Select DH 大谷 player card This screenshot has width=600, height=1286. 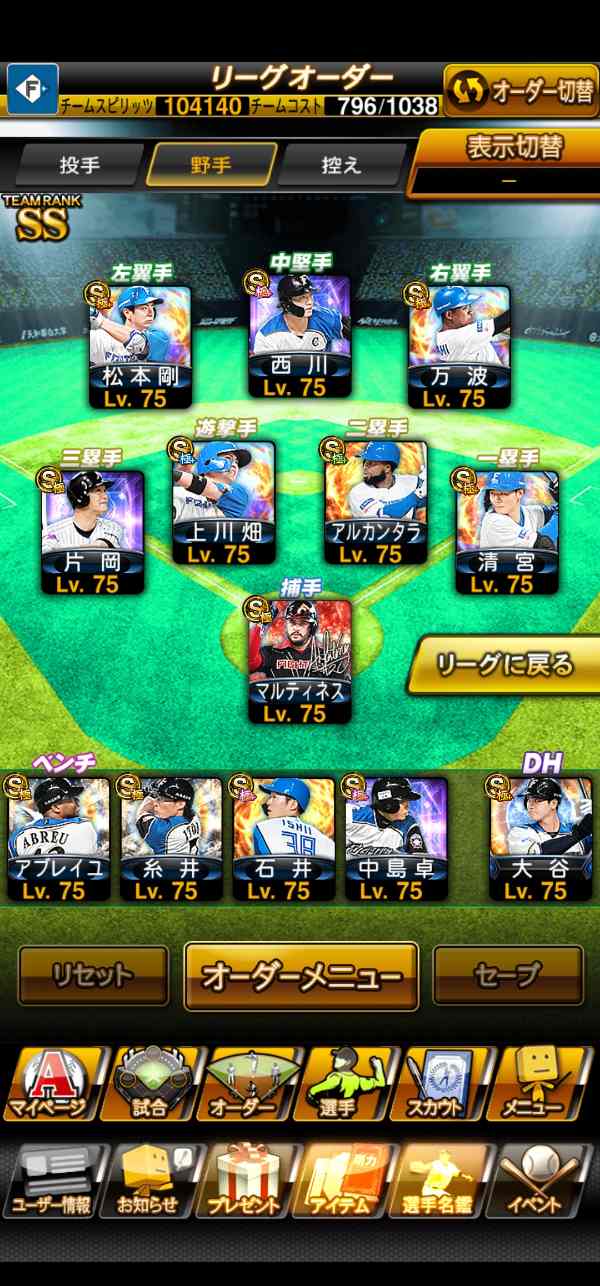click(x=540, y=838)
